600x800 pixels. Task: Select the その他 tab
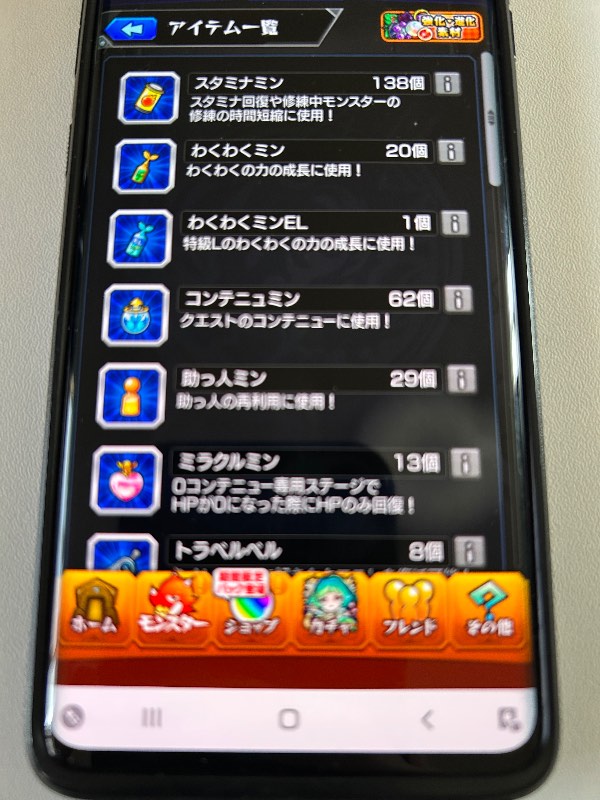tap(488, 609)
